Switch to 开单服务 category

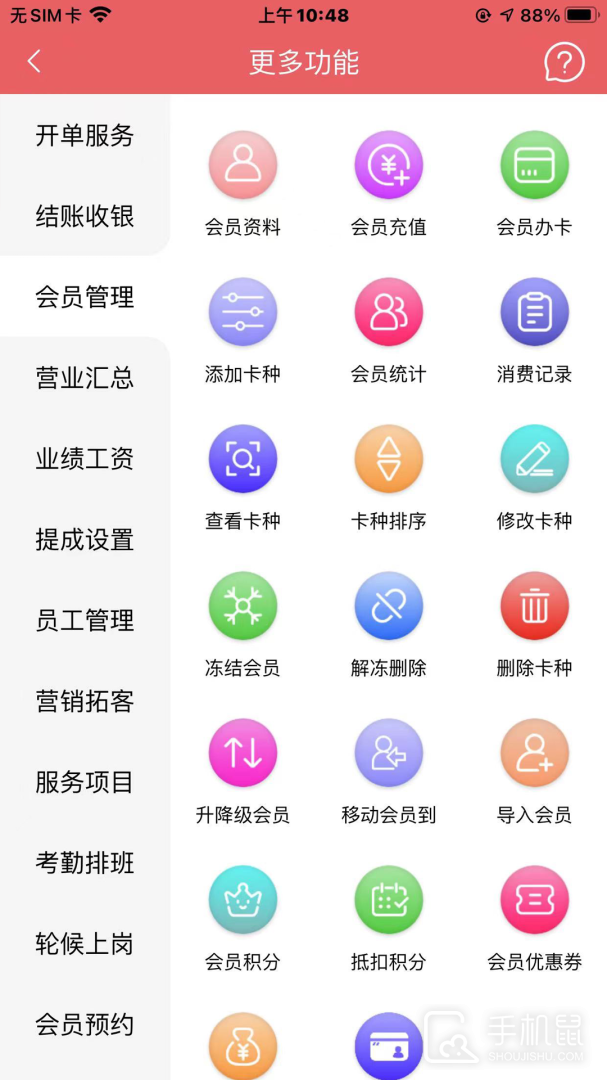tap(85, 136)
